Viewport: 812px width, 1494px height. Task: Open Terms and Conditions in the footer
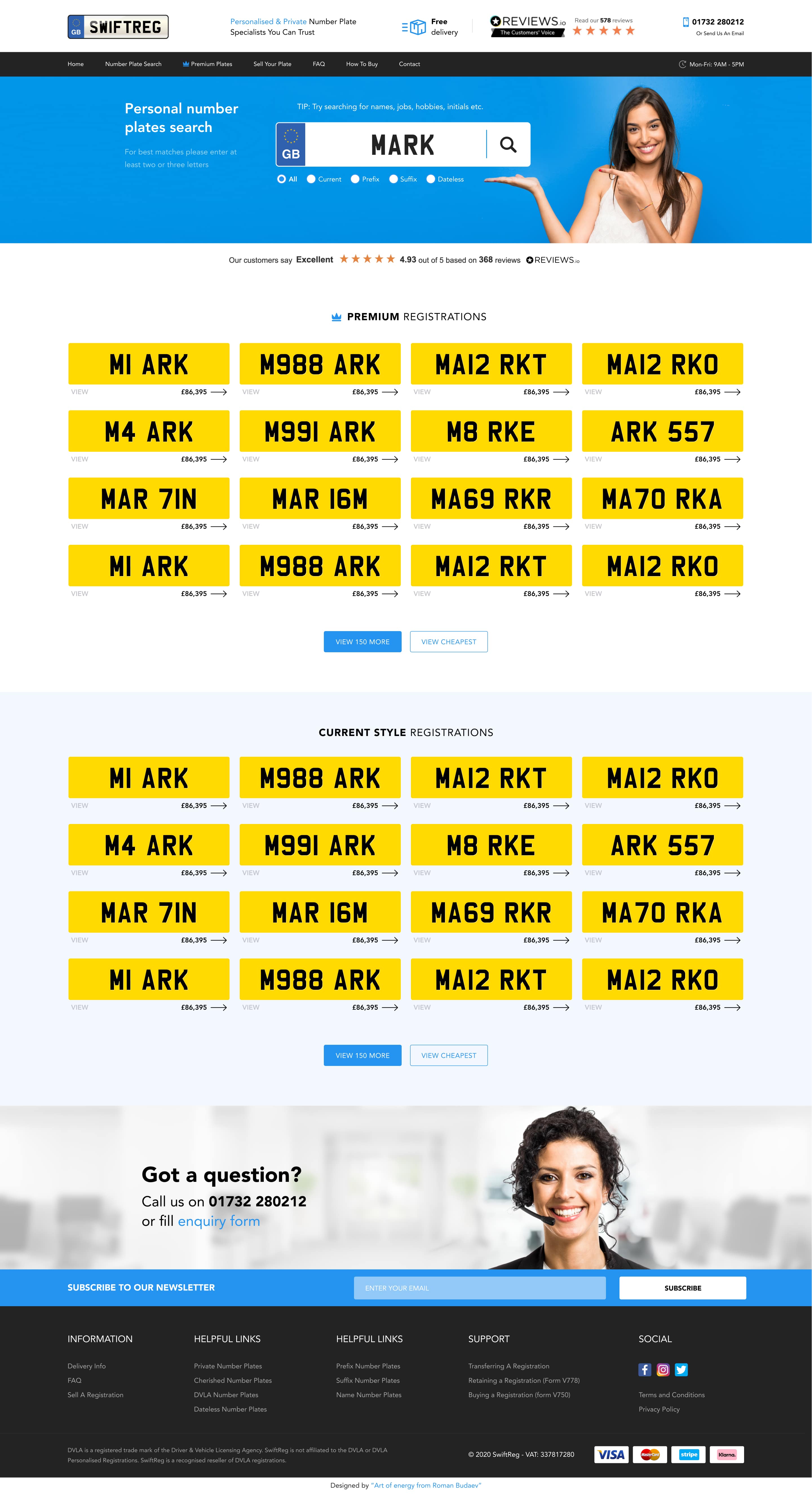coord(672,1395)
